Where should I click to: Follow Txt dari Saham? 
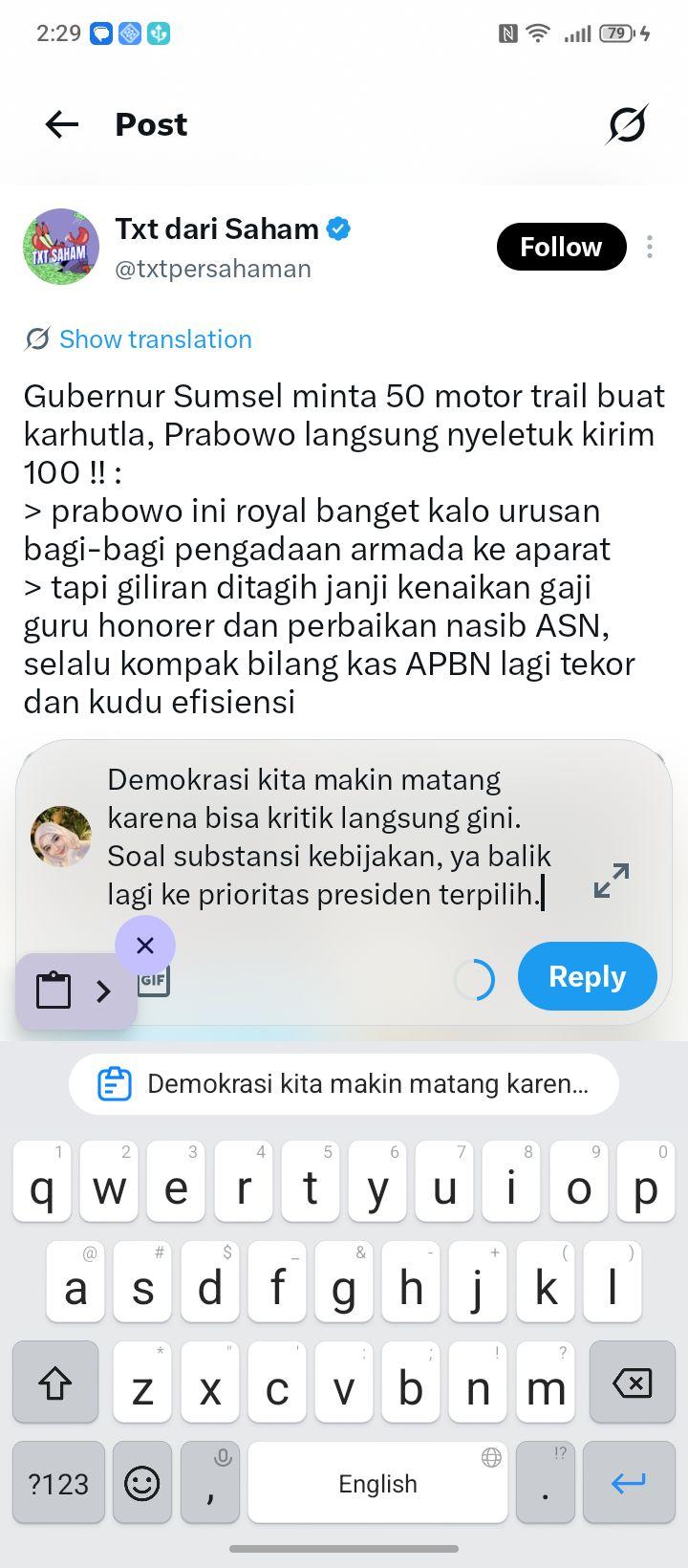pyautogui.click(x=561, y=247)
